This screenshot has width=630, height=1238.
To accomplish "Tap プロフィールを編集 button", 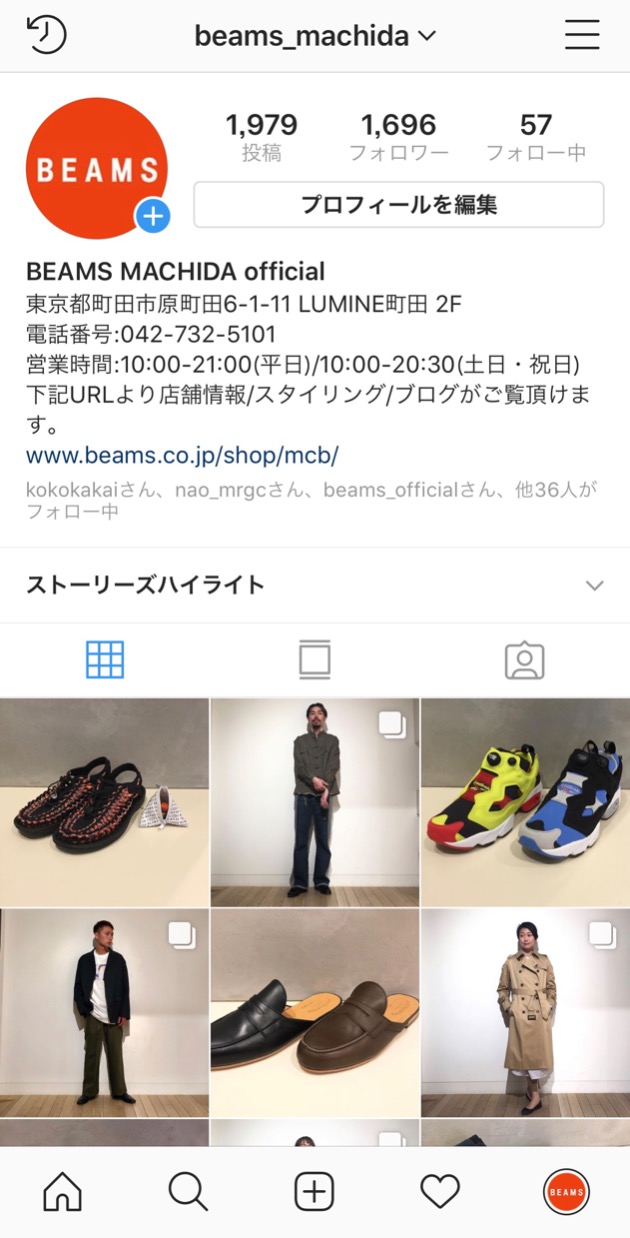I will point(398,205).
